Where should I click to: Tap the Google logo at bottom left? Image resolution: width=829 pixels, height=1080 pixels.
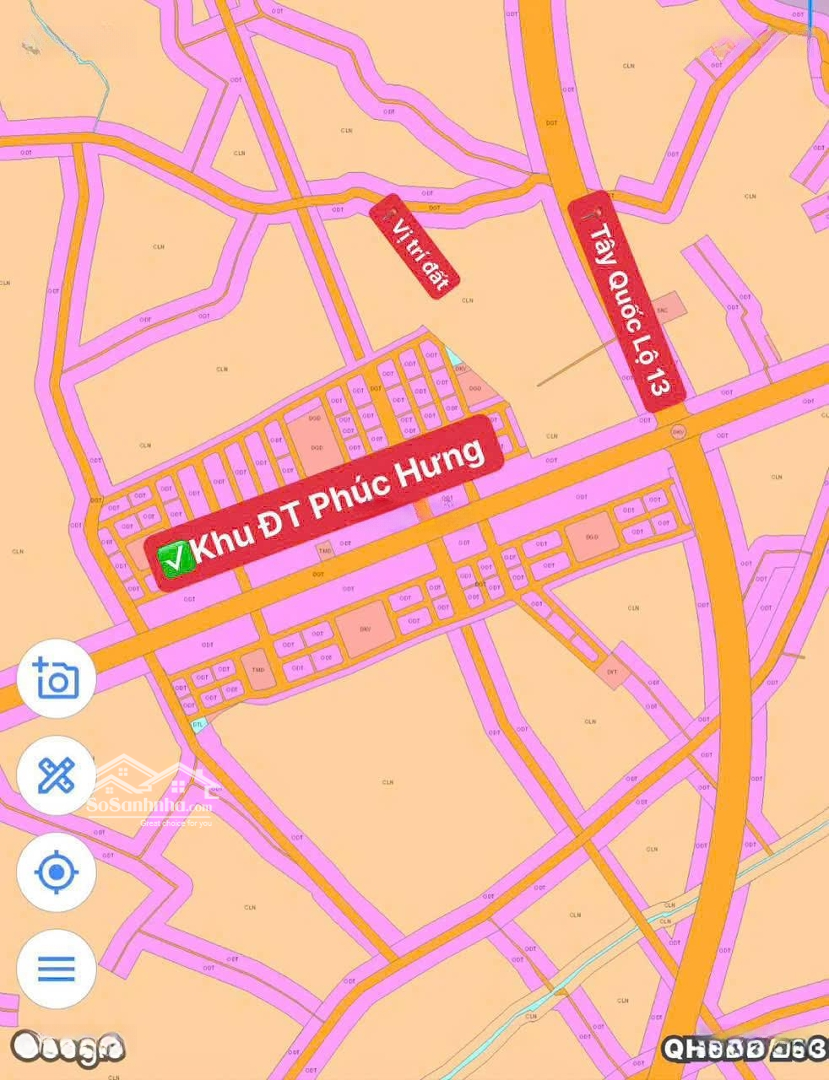pyautogui.click(x=70, y=1050)
